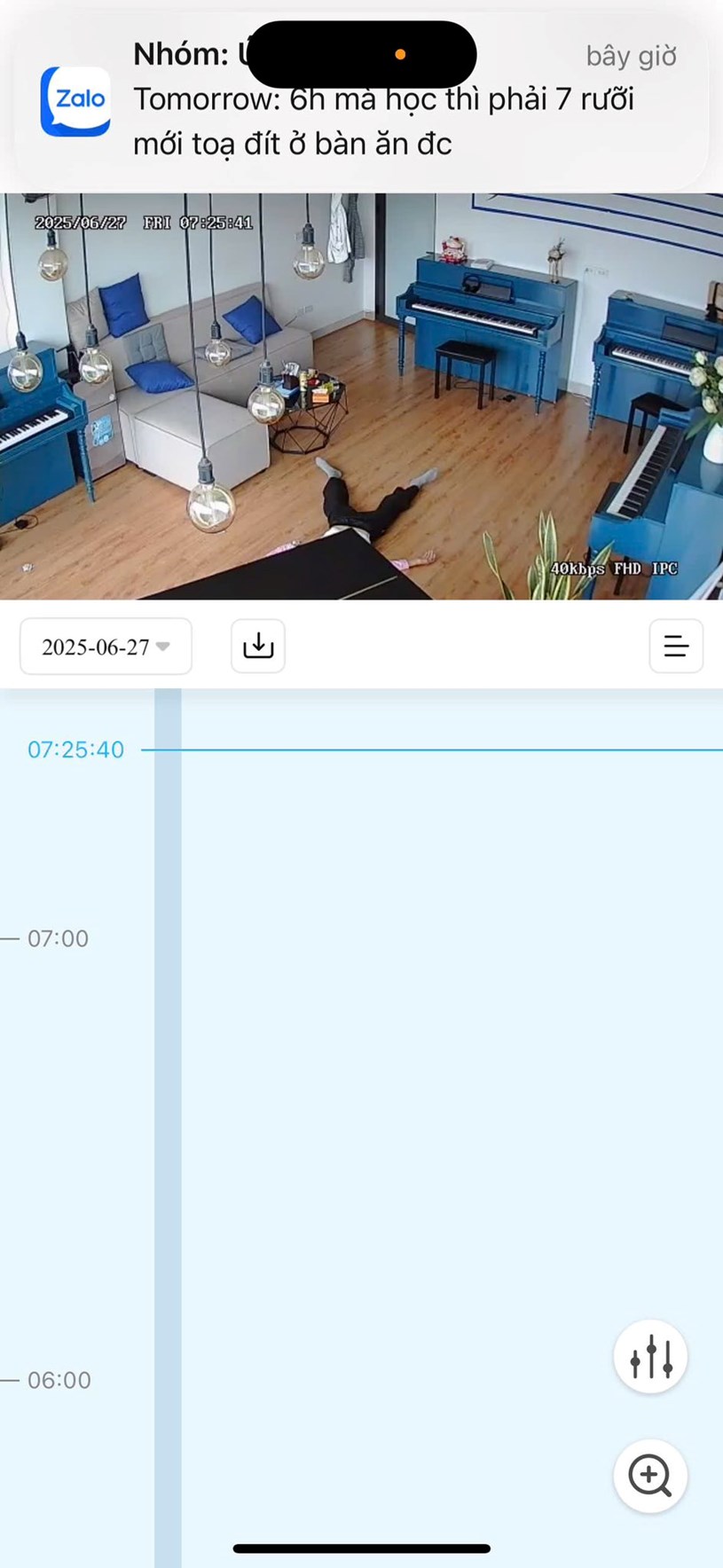The image size is (723, 1568).
Task: Open the 2025-06-27 date dropdown
Action: click(106, 647)
